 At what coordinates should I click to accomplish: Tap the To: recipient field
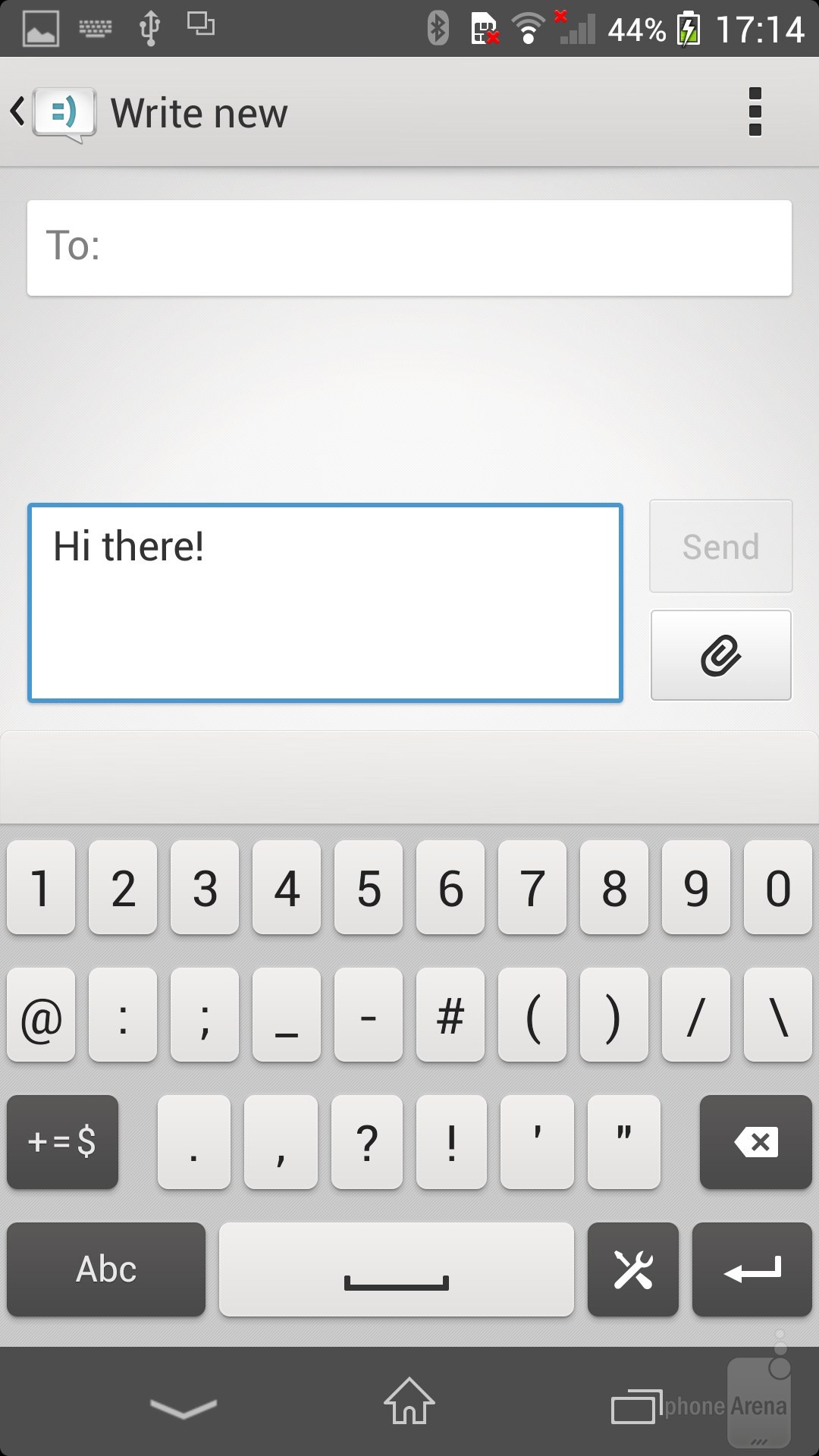click(409, 248)
